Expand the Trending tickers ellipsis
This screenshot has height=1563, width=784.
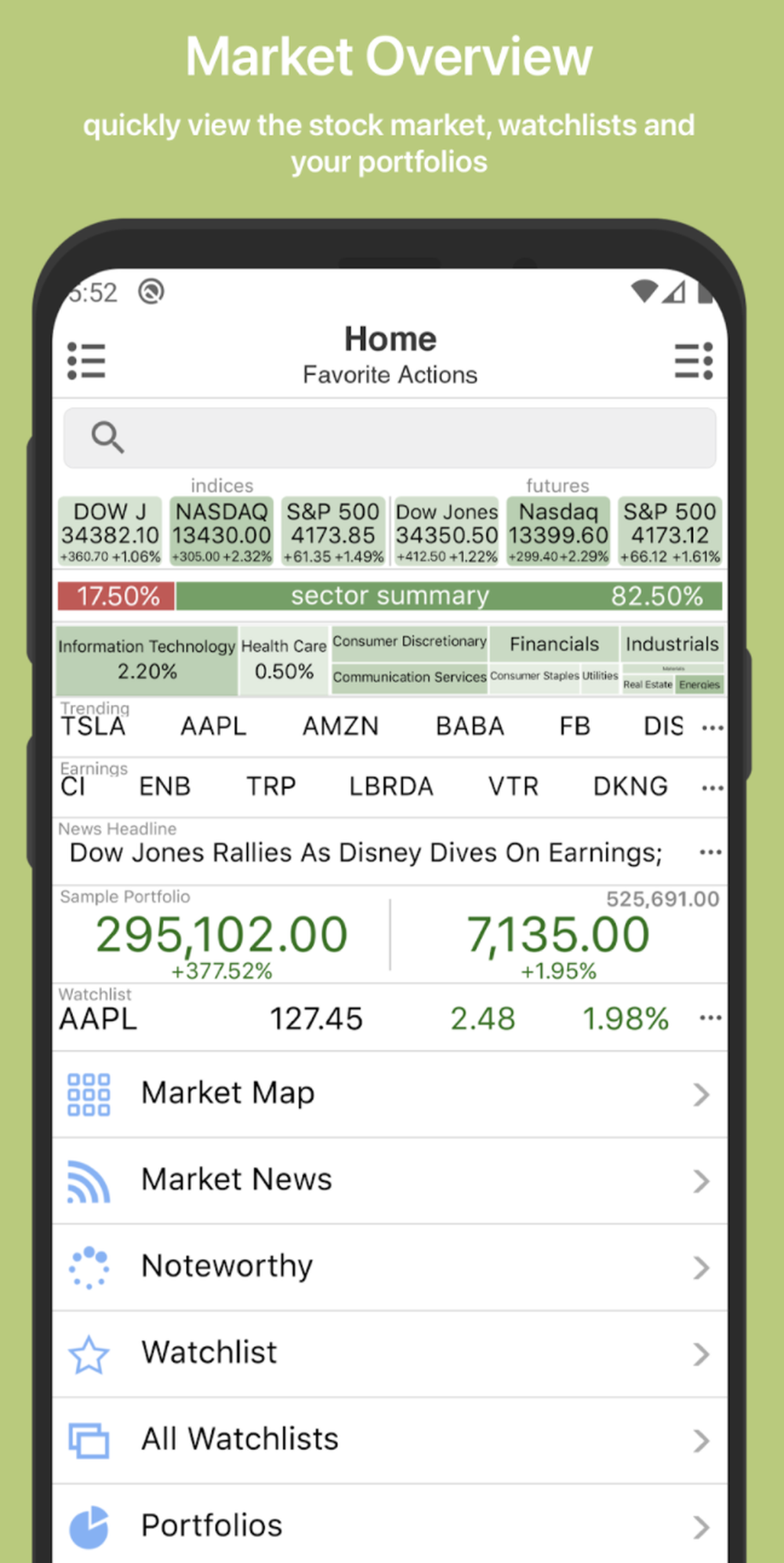point(712,727)
